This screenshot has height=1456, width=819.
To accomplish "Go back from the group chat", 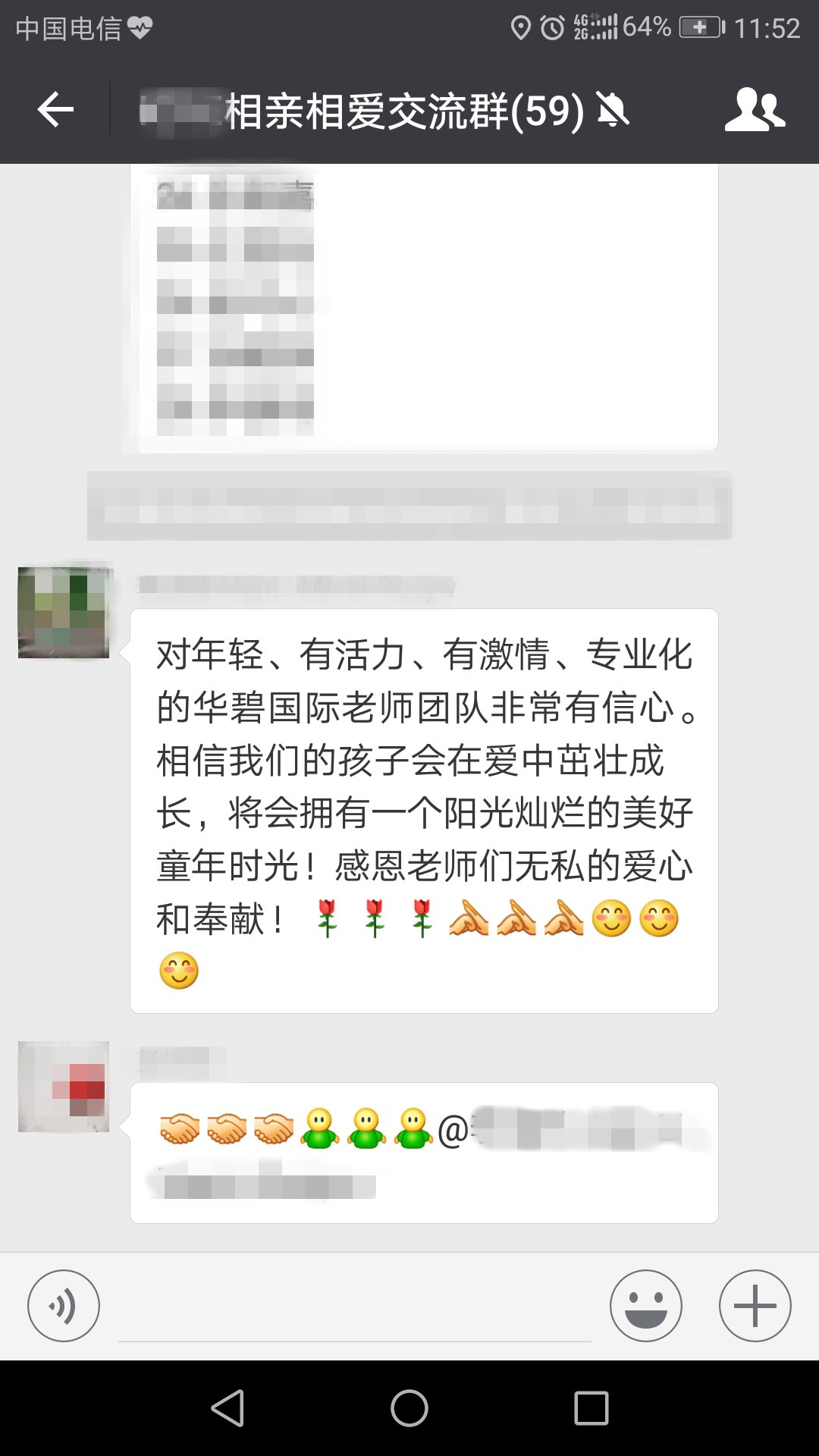I will point(55,111).
